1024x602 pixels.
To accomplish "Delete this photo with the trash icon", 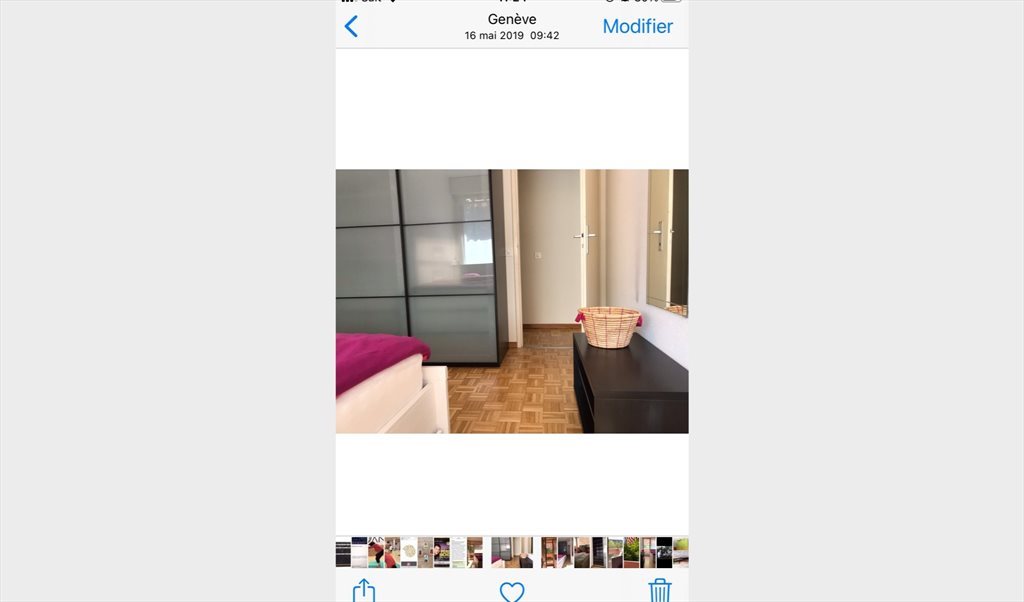I will click(x=660, y=590).
